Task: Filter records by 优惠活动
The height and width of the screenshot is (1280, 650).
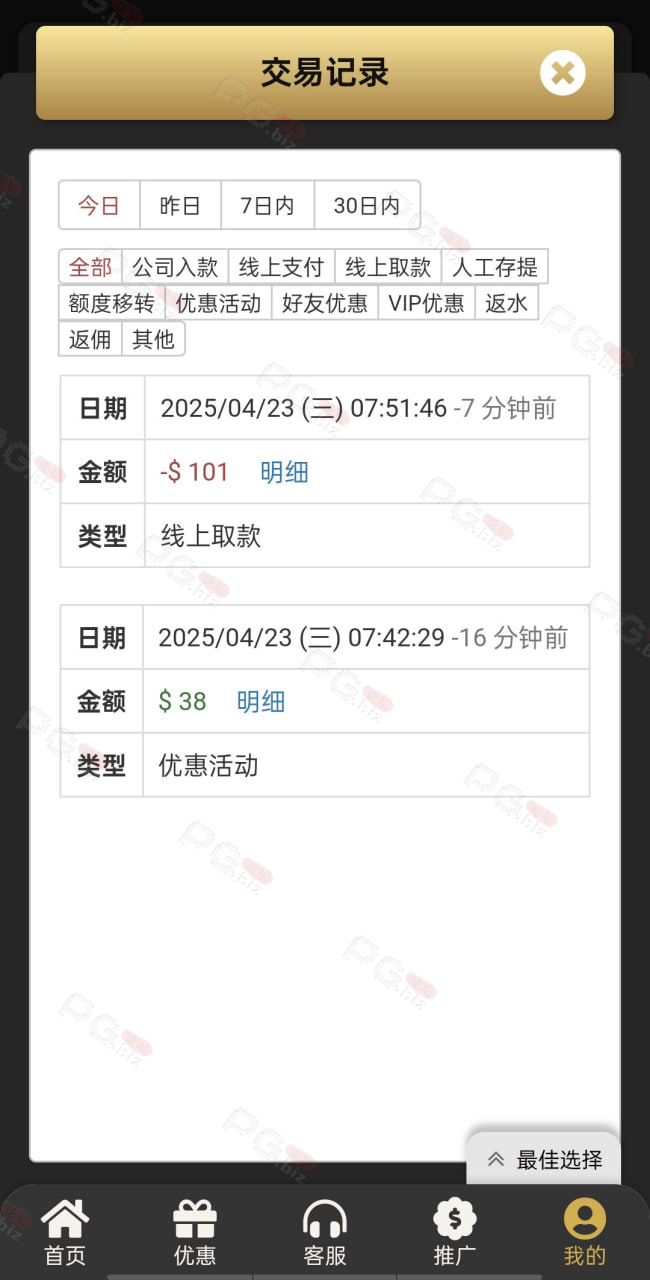Action: click(x=219, y=303)
